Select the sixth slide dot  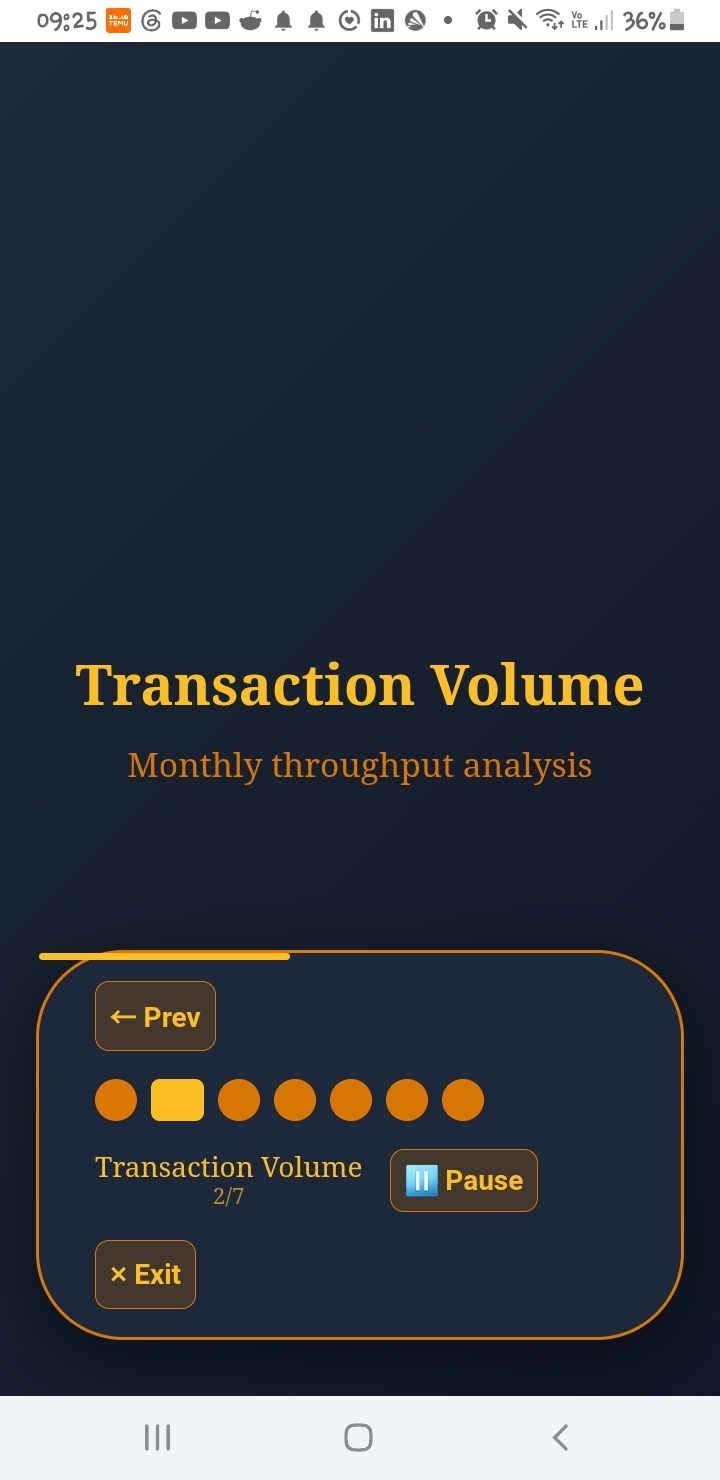coord(407,1100)
